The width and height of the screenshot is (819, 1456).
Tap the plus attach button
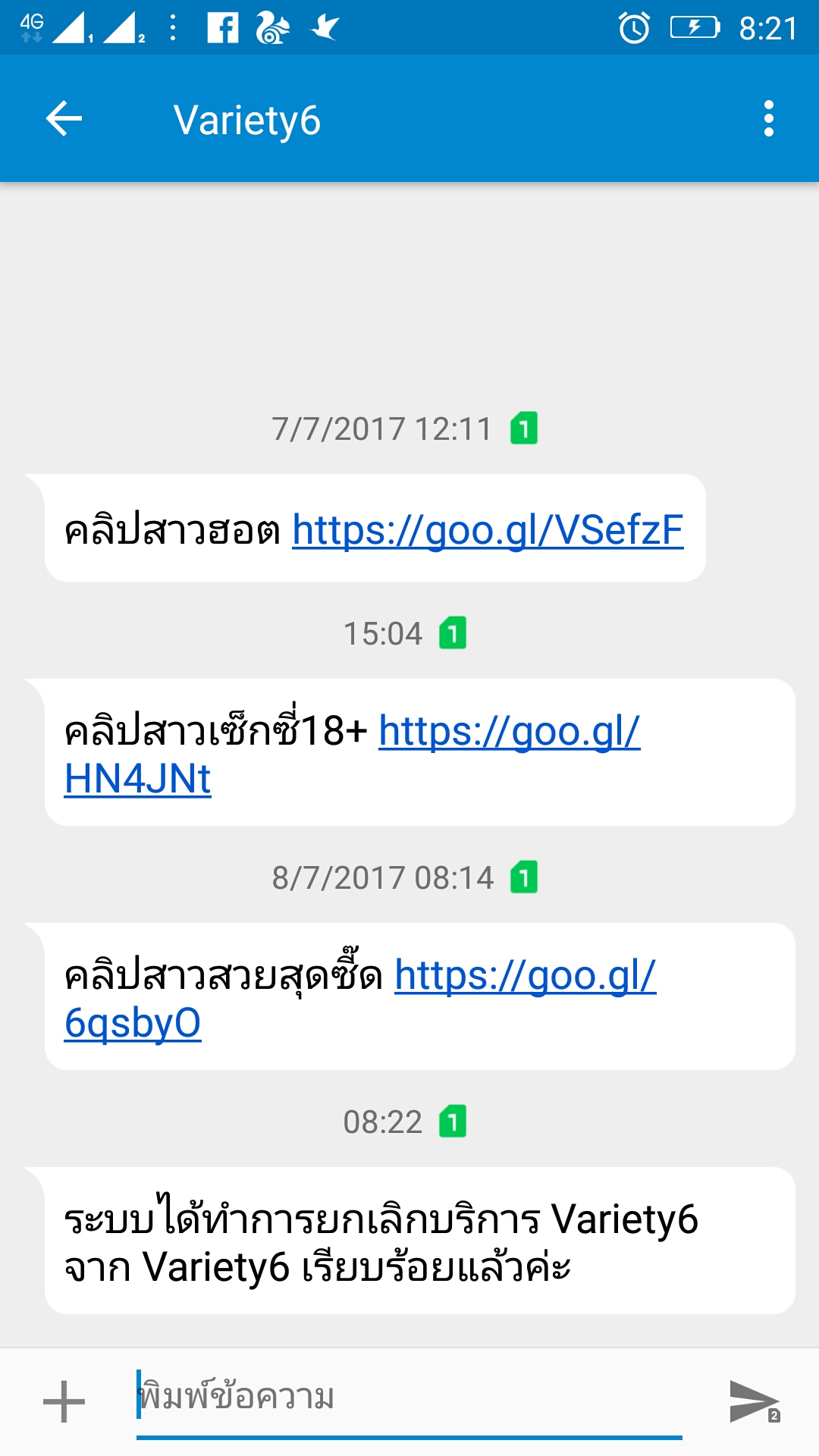[x=64, y=1401]
